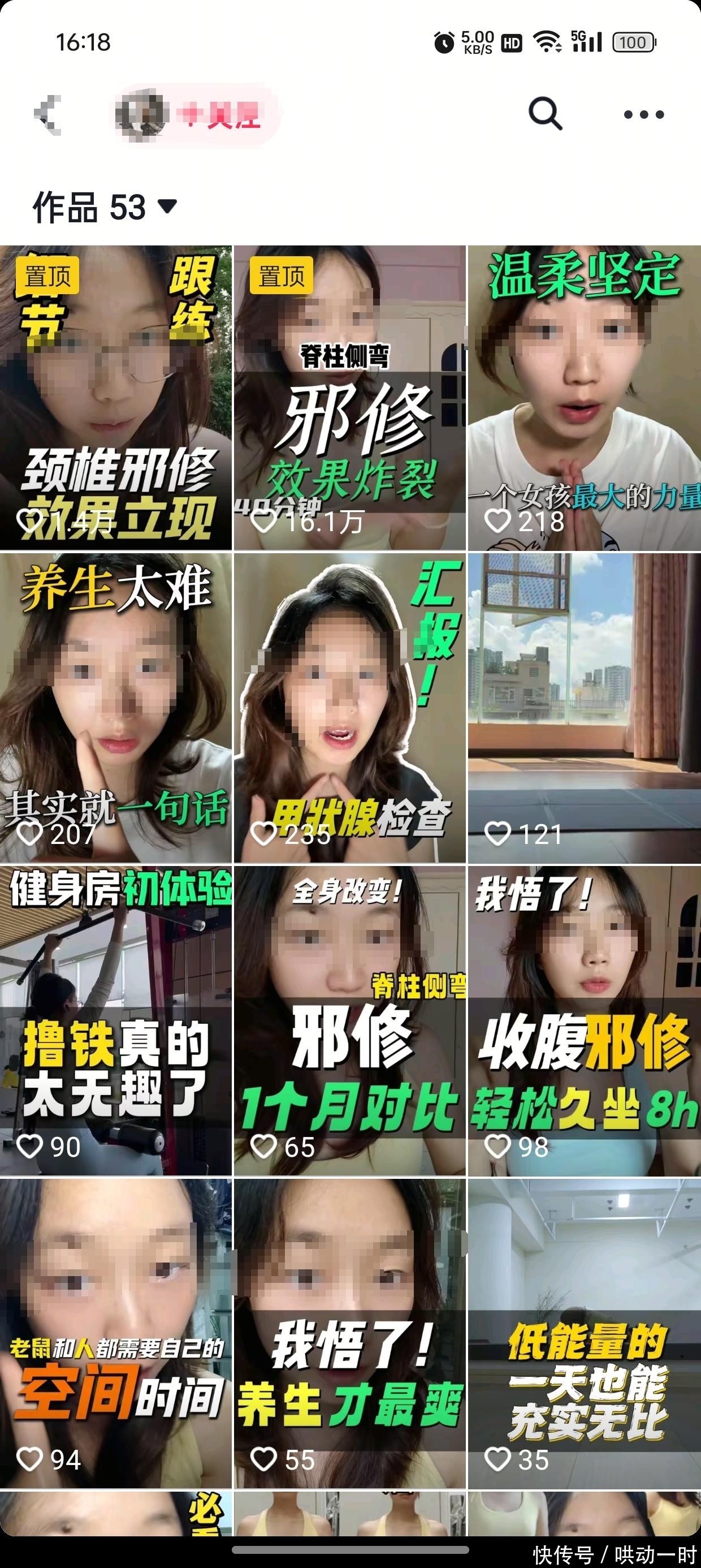The image size is (701, 1568).
Task: Open the 养生太难 video
Action: pyautogui.click(x=116, y=708)
